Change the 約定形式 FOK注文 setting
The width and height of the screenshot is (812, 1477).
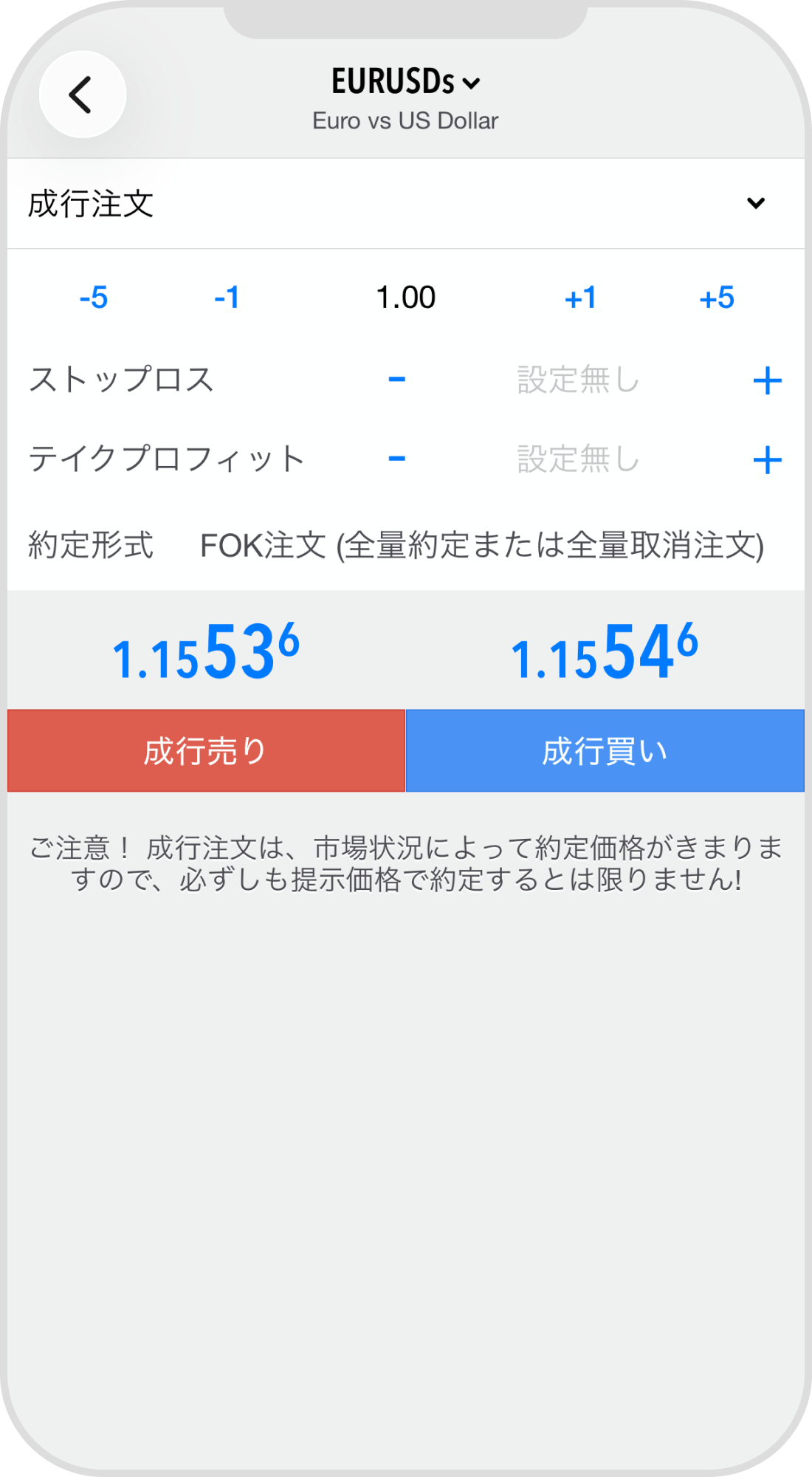480,546
